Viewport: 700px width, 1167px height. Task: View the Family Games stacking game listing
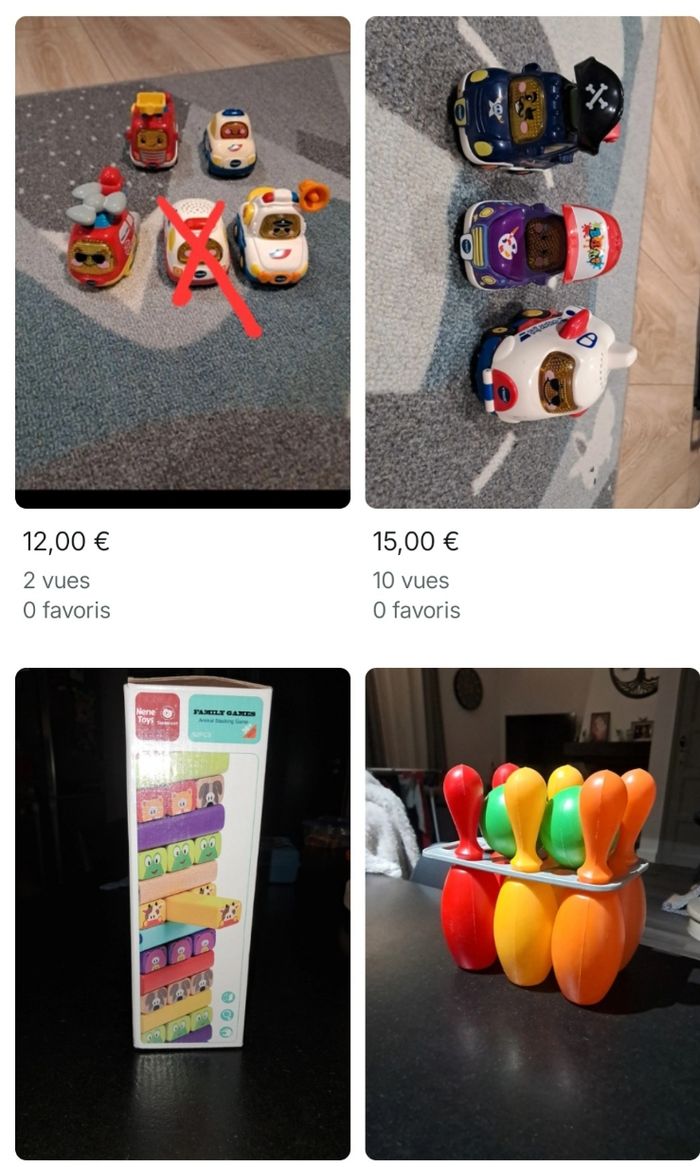point(182,912)
